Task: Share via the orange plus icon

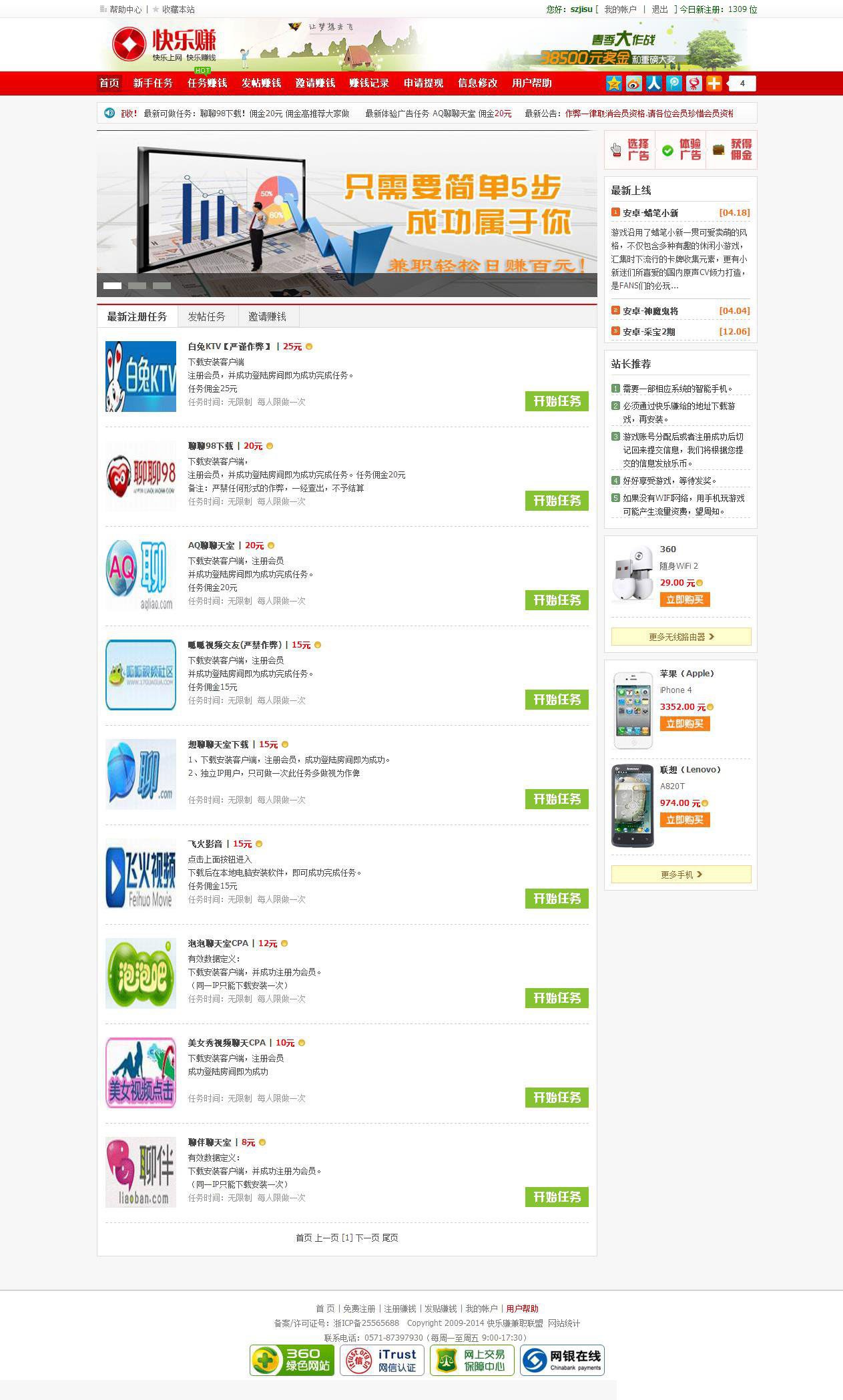Action: pyautogui.click(x=714, y=83)
